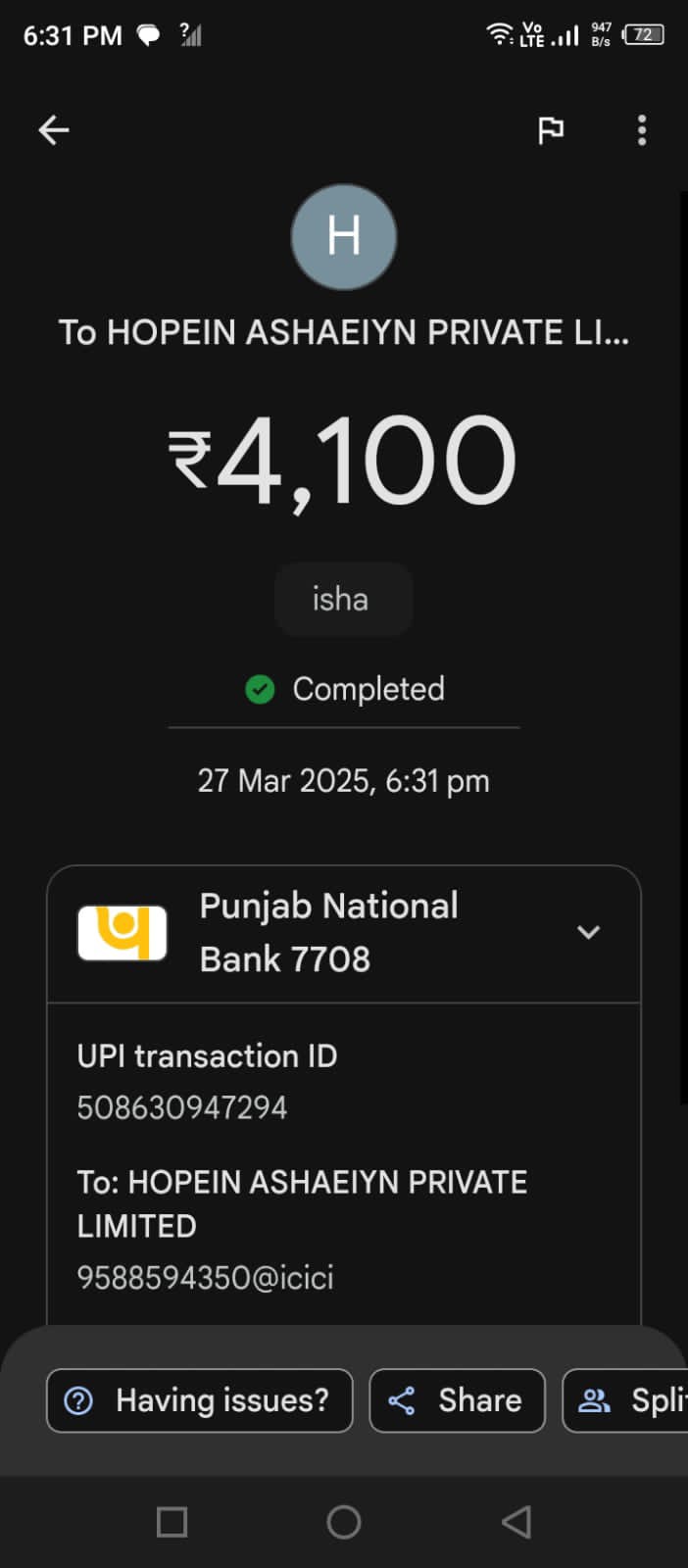Split this expense with others
This screenshot has height=1568, width=688.
click(625, 1400)
